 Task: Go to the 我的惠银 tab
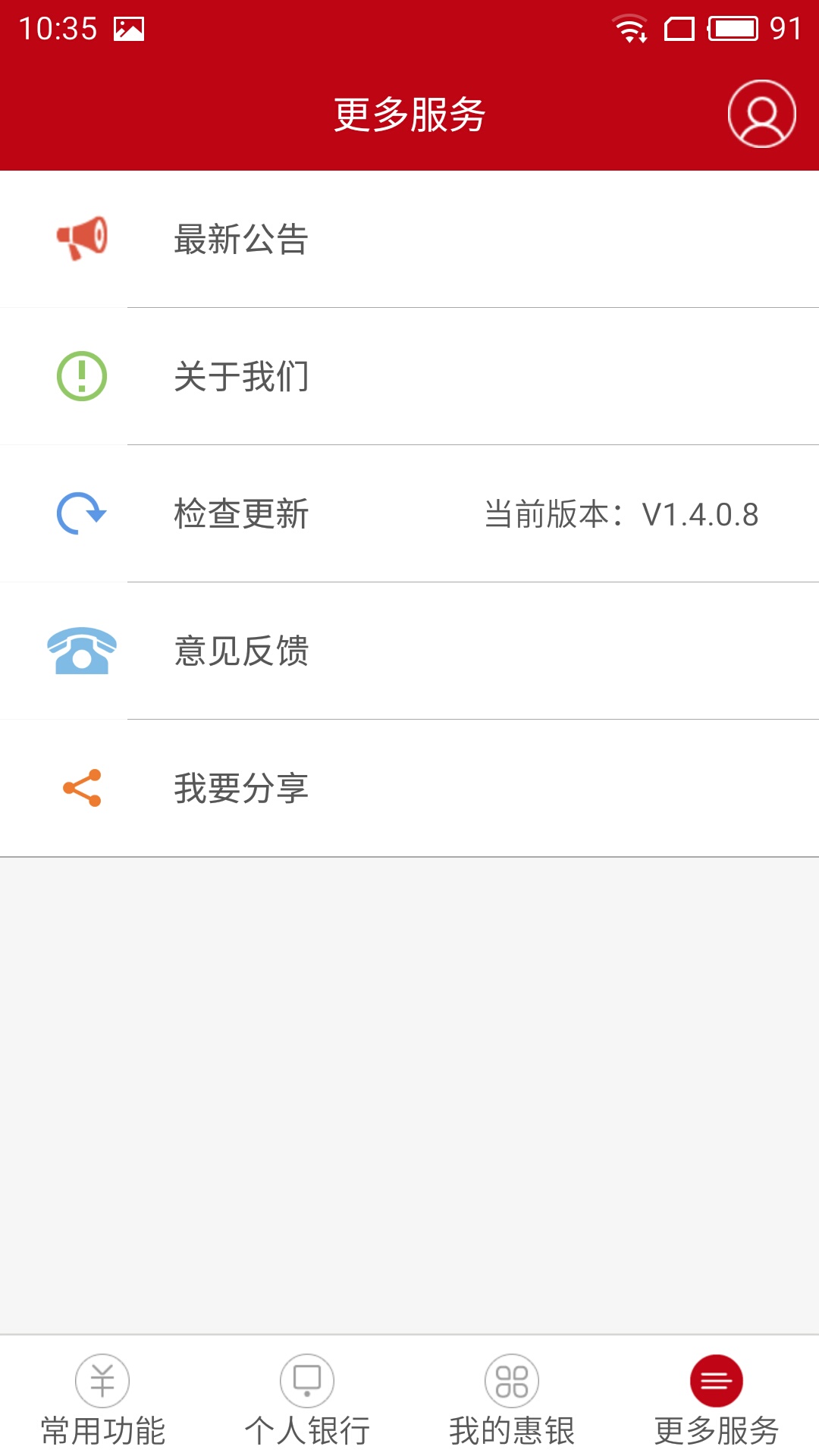[x=512, y=1400]
